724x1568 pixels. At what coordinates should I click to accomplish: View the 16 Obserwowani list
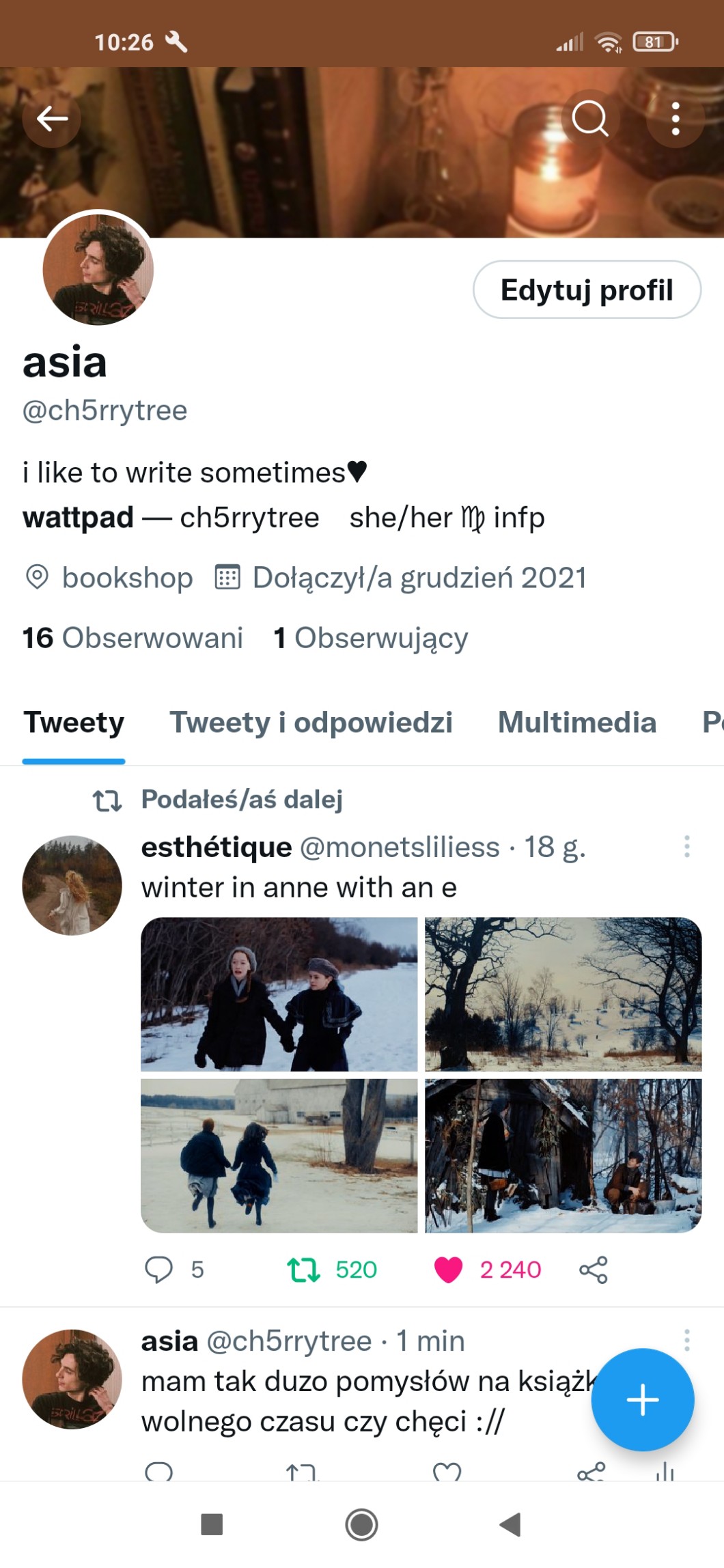(133, 638)
